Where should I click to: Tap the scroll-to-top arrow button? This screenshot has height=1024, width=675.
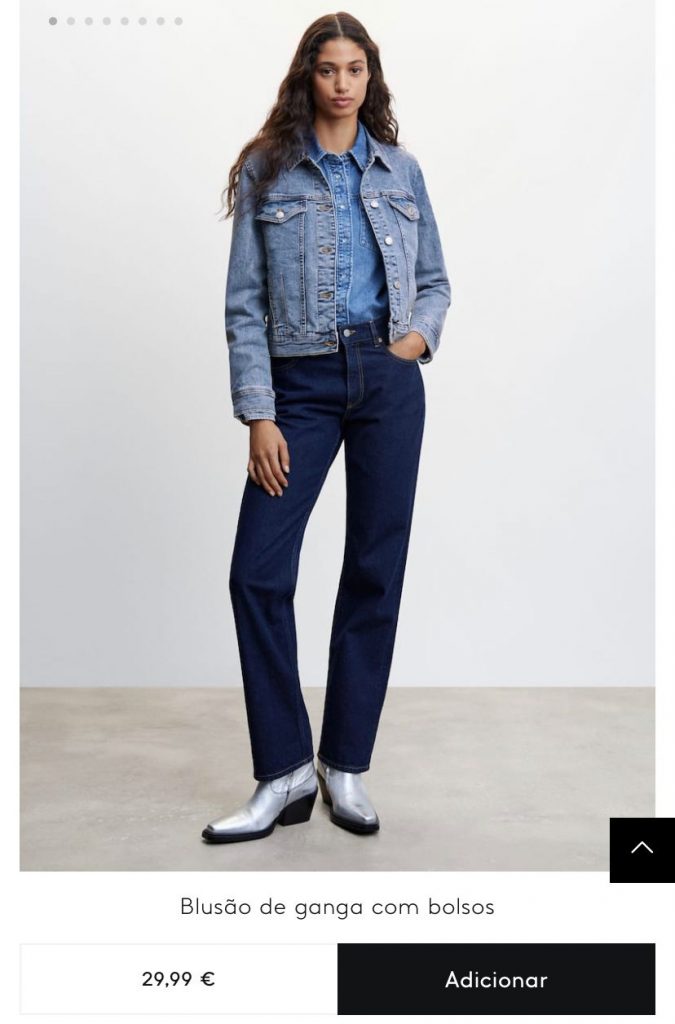(642, 849)
